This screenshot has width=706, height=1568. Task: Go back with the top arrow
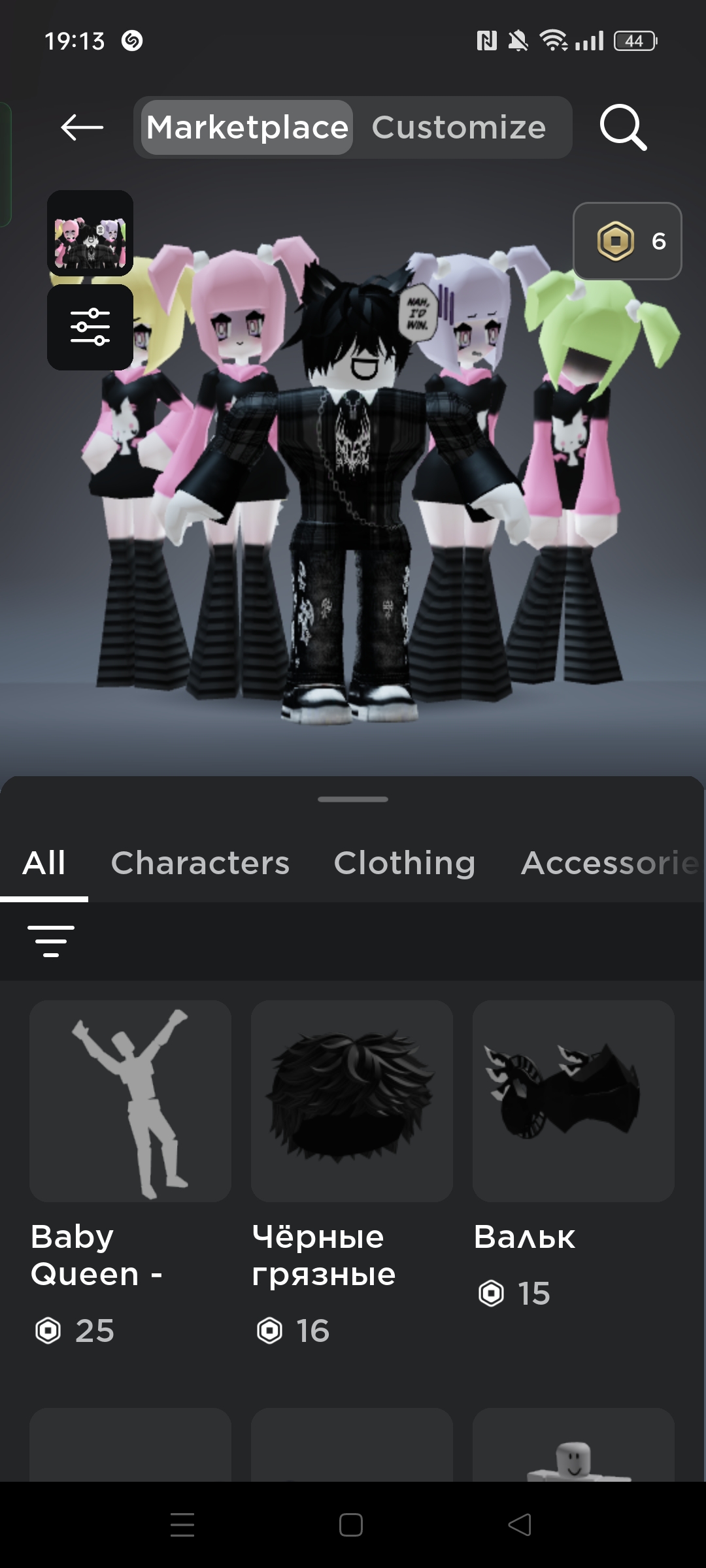tap(82, 127)
